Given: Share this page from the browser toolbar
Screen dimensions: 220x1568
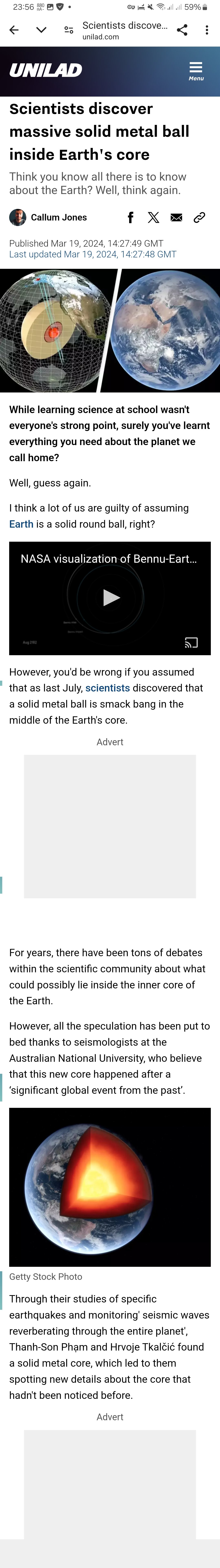Looking at the screenshot, I should (182, 30).
